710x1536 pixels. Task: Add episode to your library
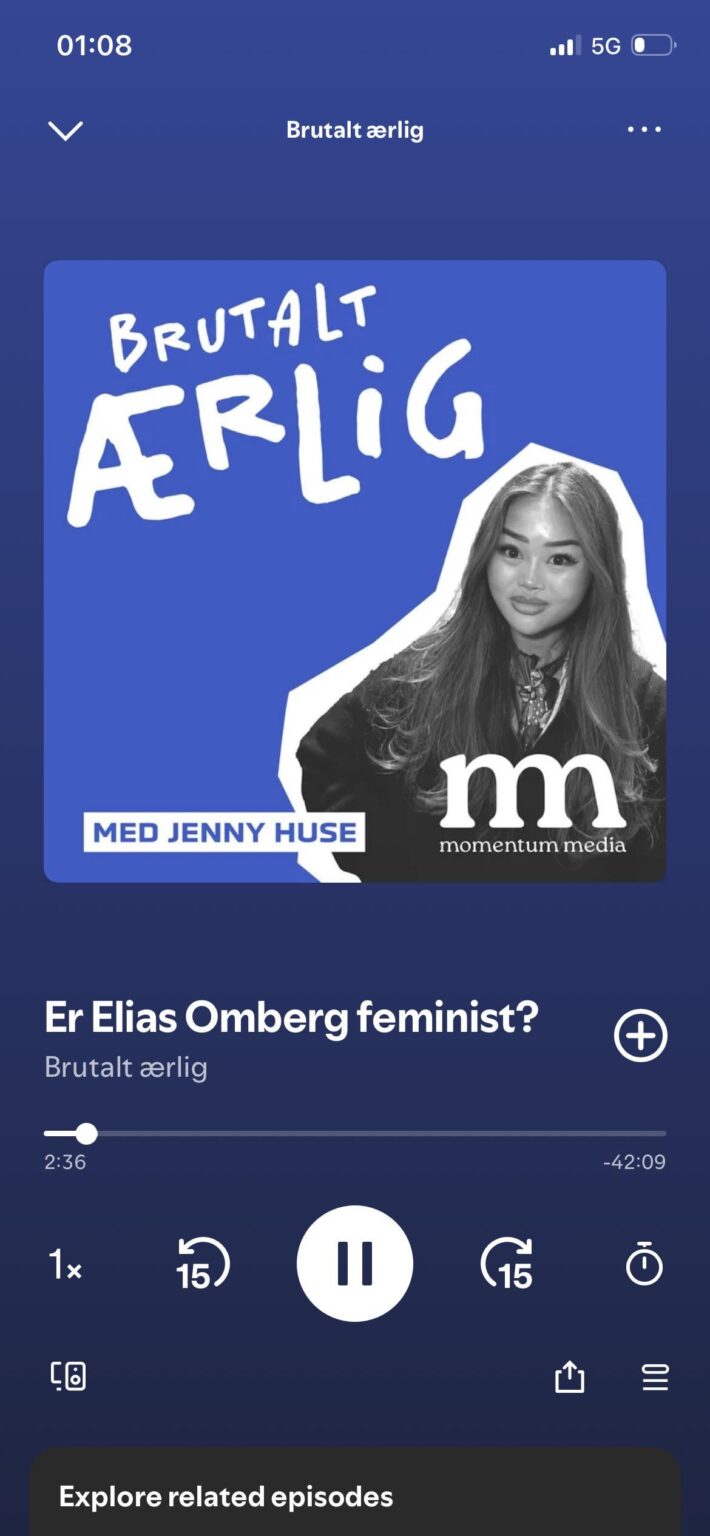(x=640, y=1035)
